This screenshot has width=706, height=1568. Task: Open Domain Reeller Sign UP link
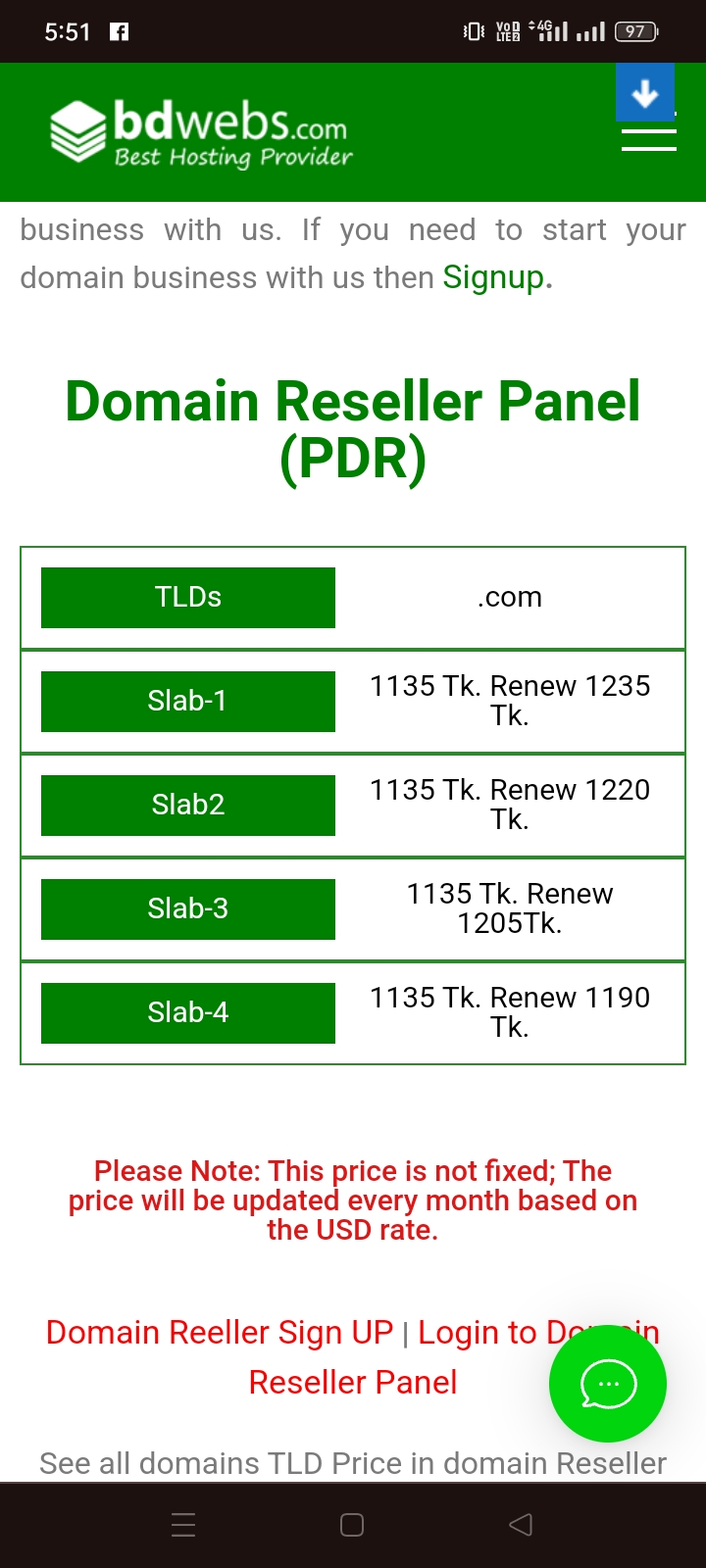220,1332
